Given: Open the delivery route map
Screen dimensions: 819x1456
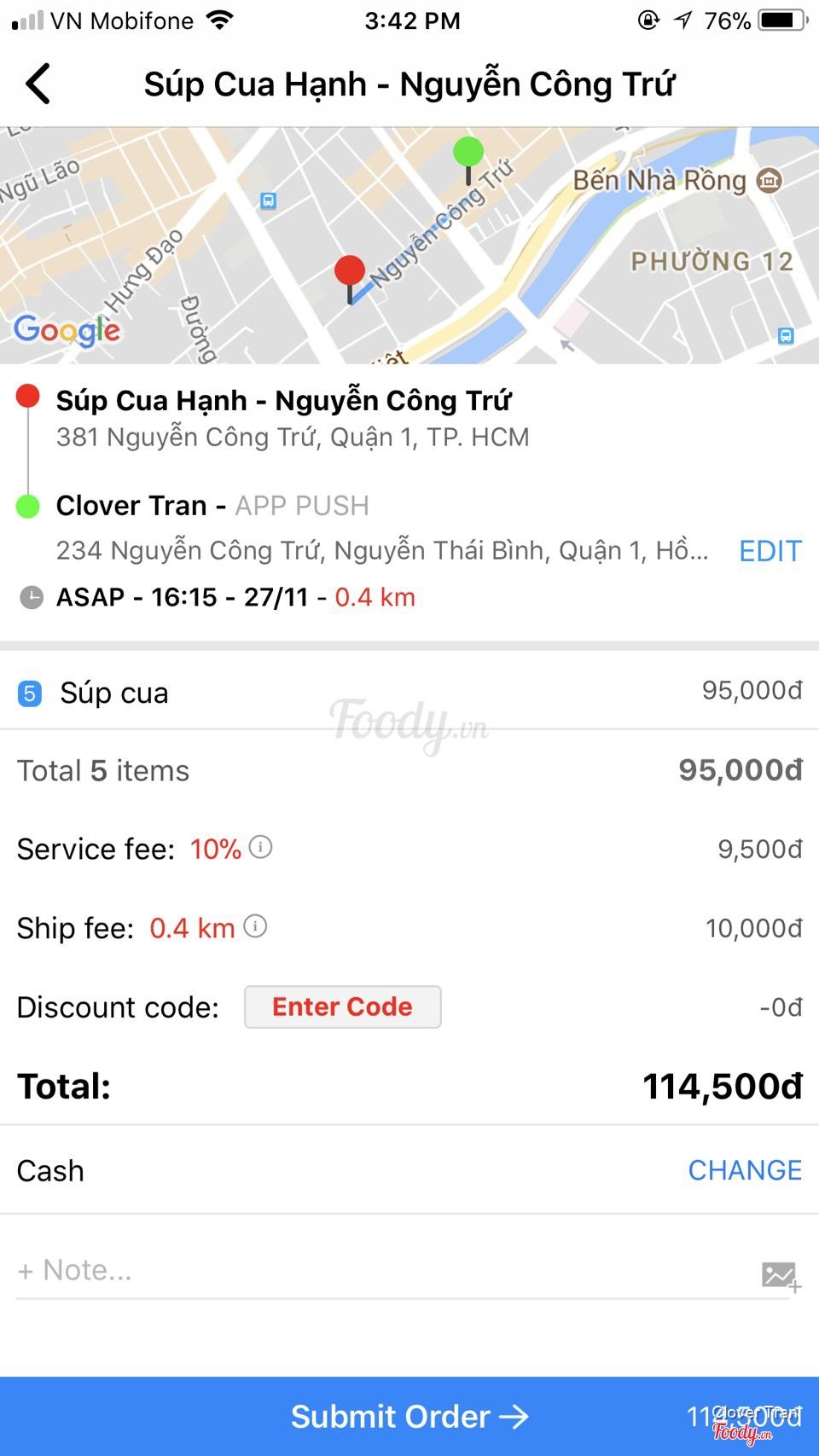Looking at the screenshot, I should coord(409,246).
